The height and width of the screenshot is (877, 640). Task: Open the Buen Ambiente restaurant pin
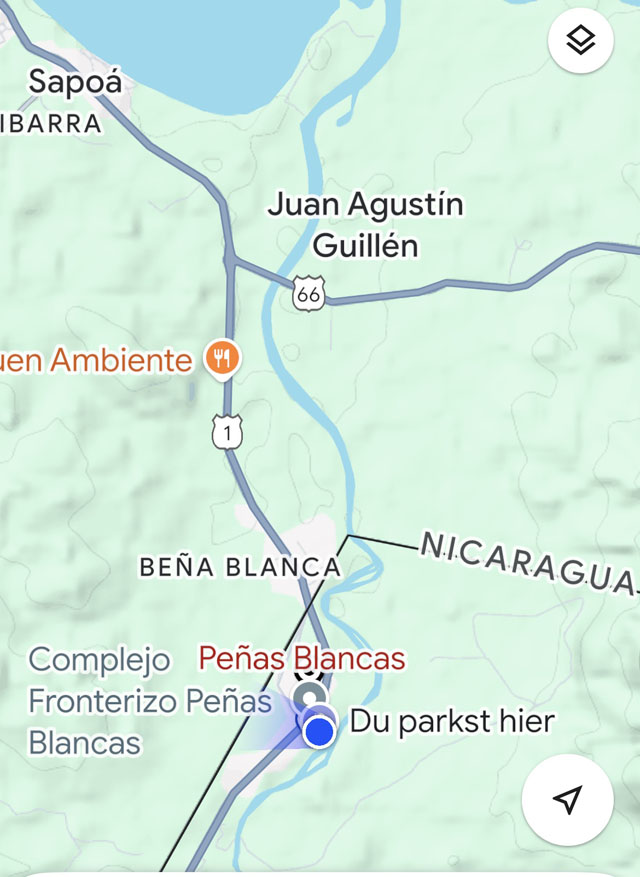tap(222, 359)
